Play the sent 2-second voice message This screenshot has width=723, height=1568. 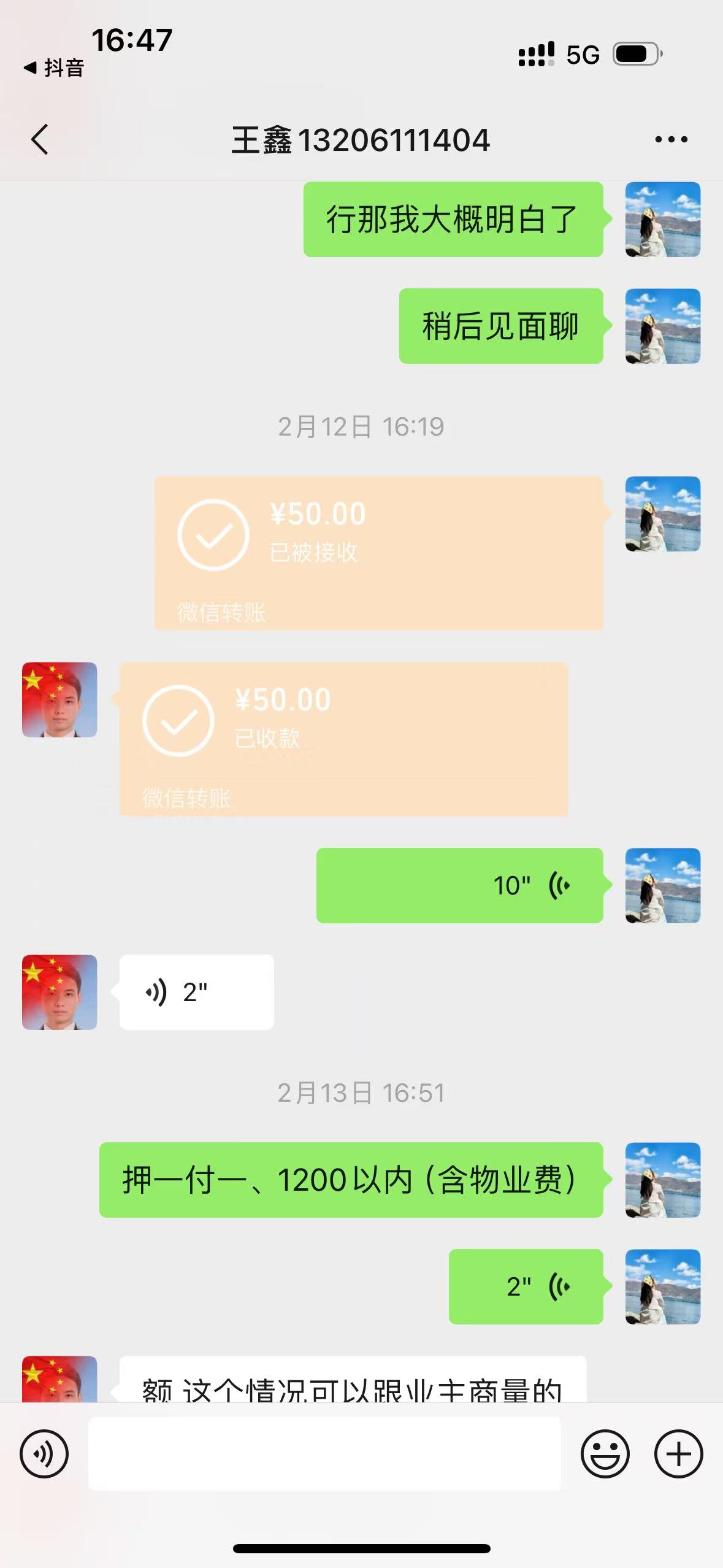click(x=526, y=1286)
